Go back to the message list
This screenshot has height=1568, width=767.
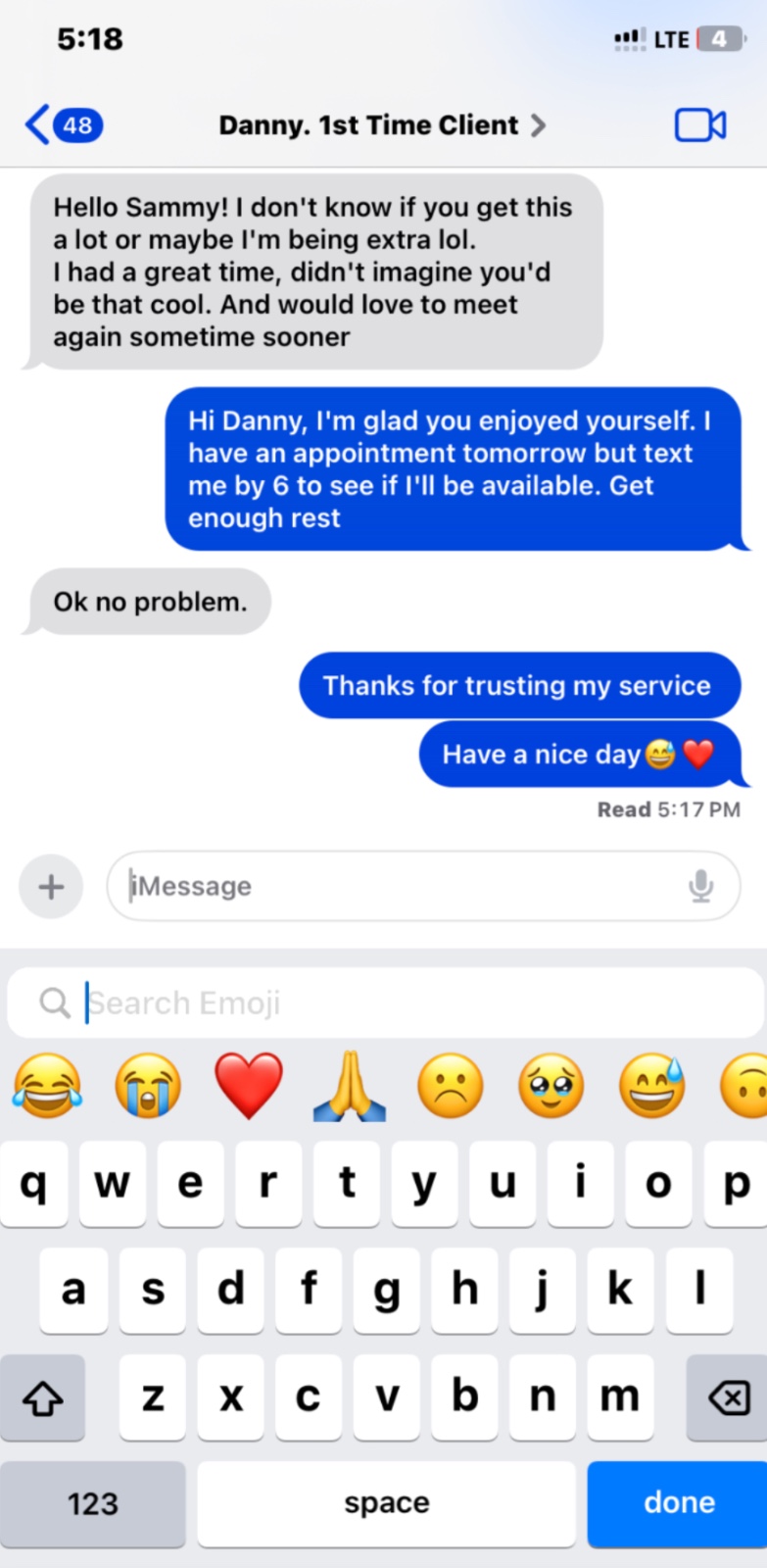coord(61,125)
